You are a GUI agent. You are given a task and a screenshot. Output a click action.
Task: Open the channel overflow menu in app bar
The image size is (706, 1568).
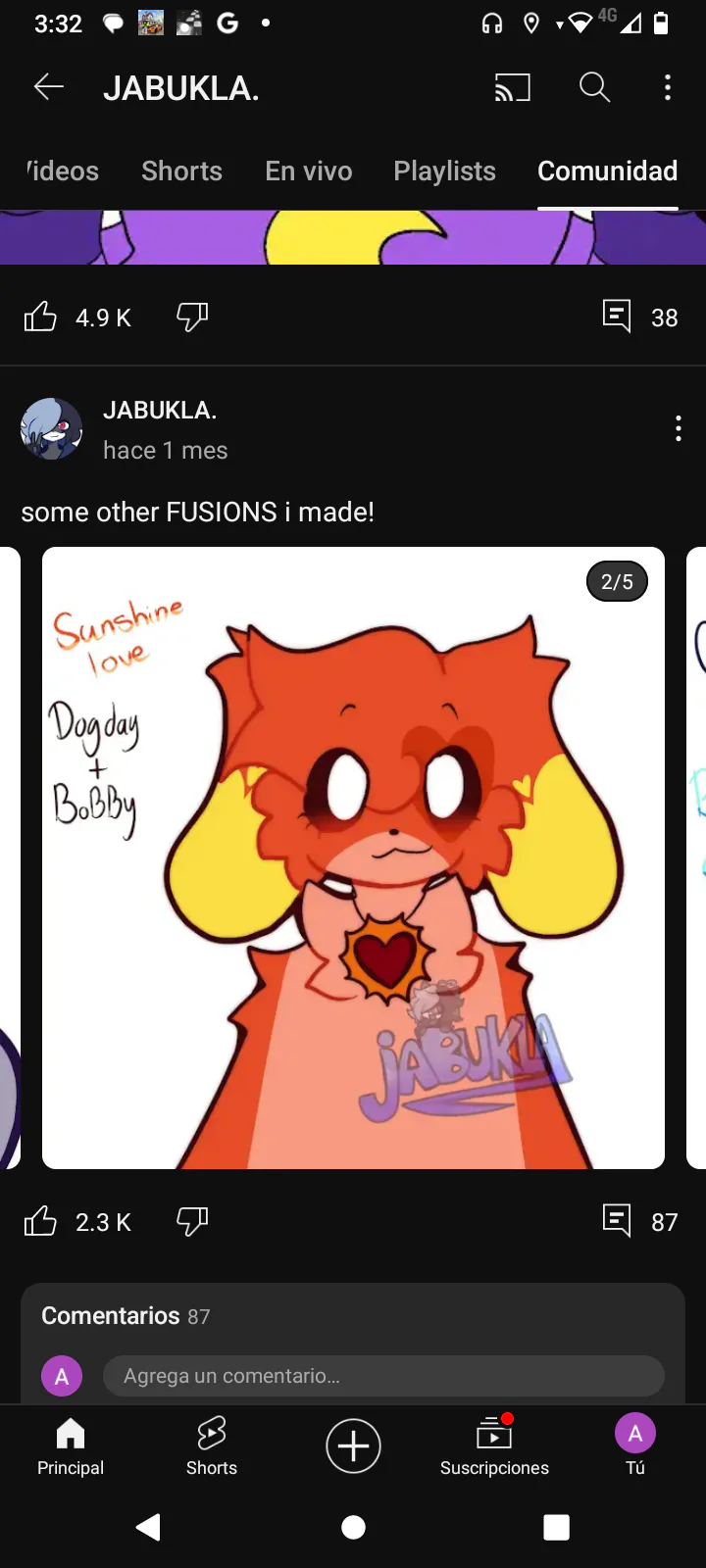click(668, 88)
